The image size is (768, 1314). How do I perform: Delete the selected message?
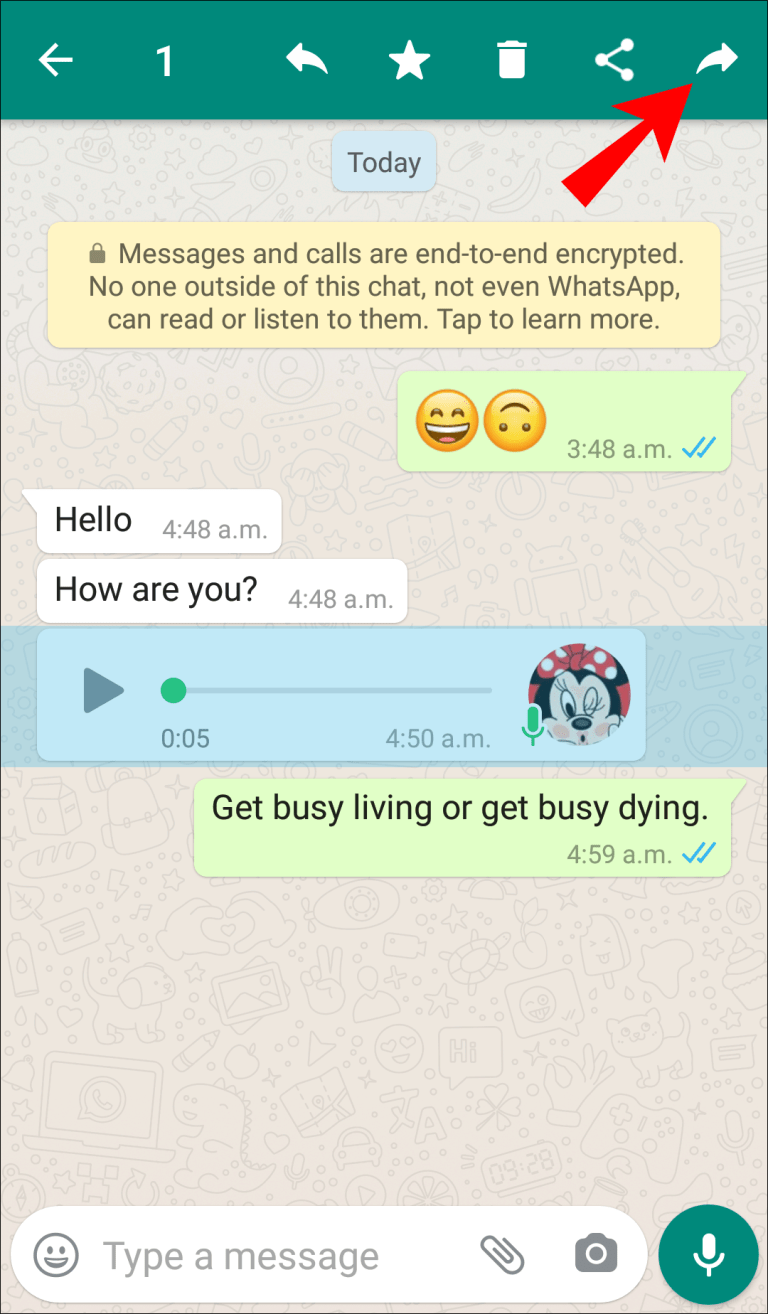pos(511,61)
